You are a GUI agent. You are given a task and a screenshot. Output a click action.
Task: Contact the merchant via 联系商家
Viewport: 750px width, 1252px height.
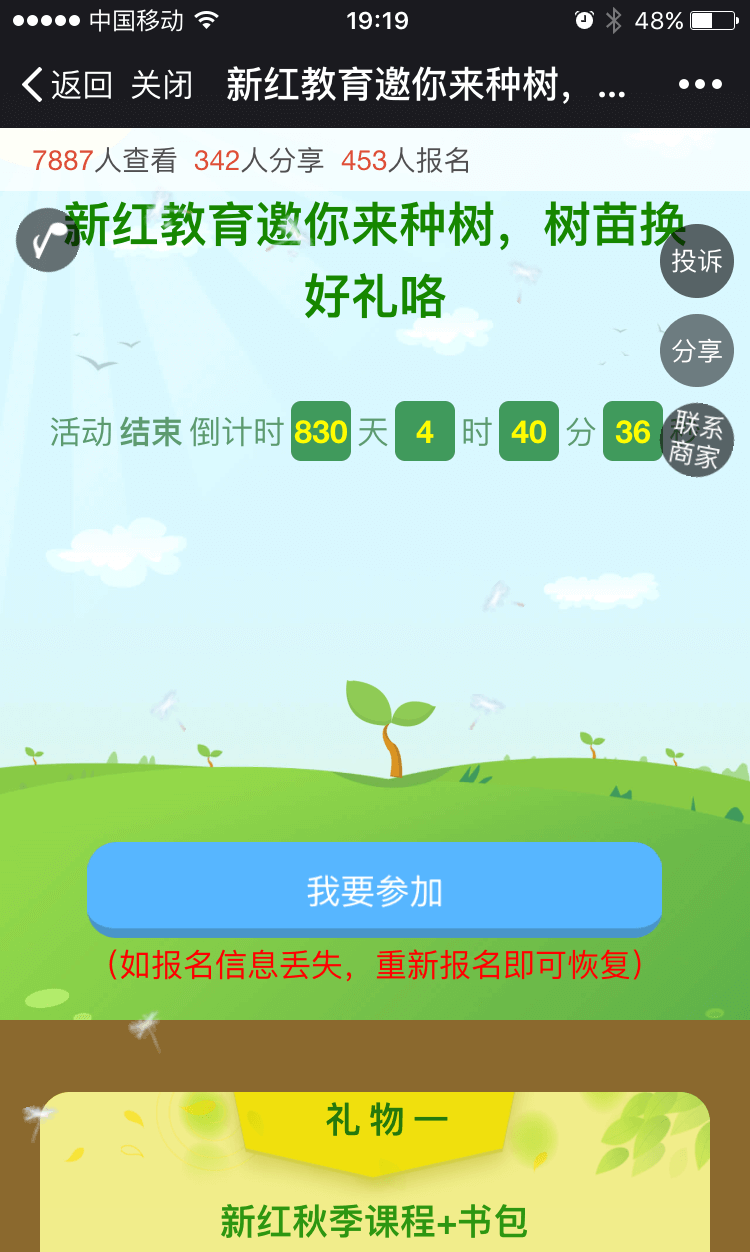[697, 440]
